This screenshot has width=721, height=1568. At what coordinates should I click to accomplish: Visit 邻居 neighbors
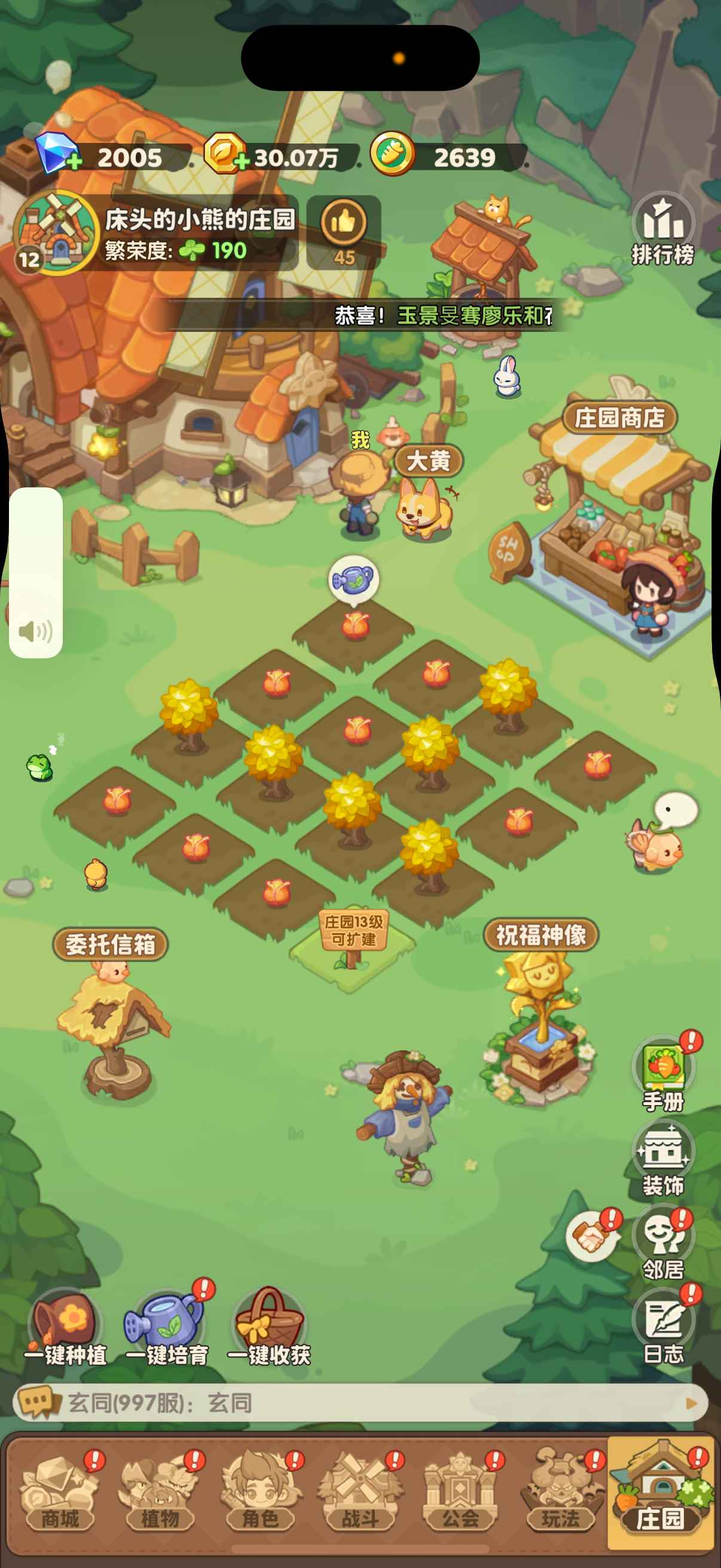pyautogui.click(x=662, y=1241)
